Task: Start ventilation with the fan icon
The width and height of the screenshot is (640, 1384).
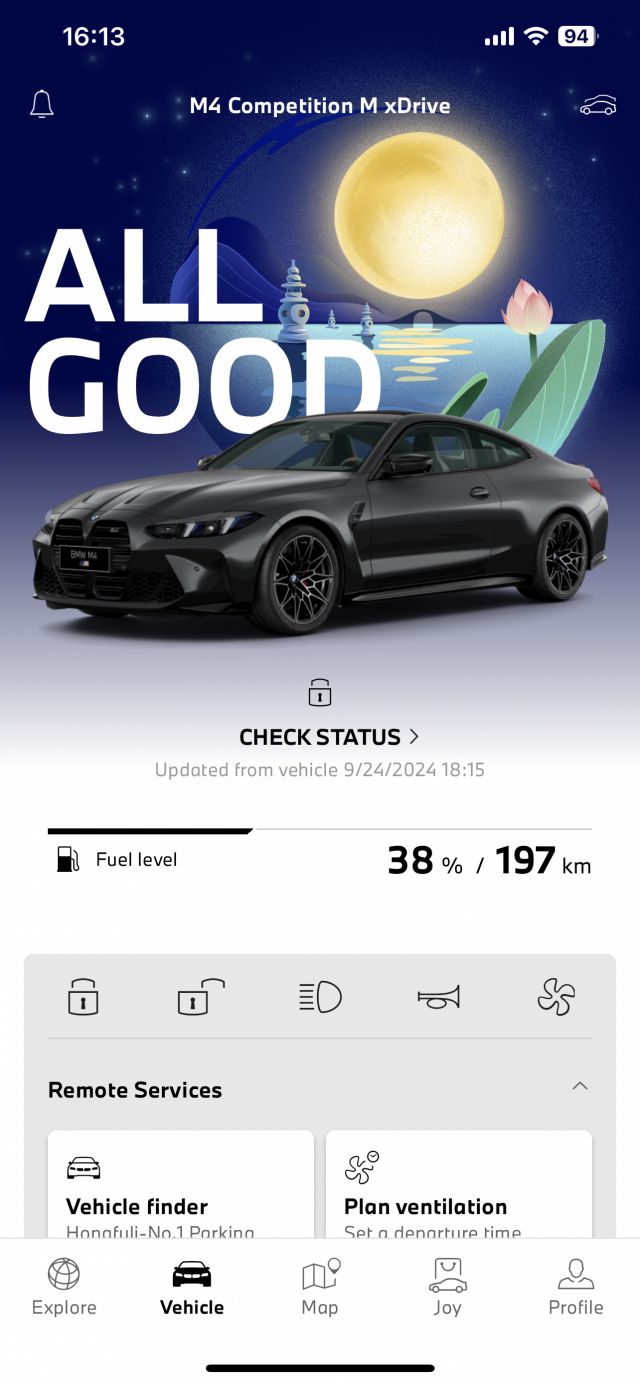Action: coord(556,997)
